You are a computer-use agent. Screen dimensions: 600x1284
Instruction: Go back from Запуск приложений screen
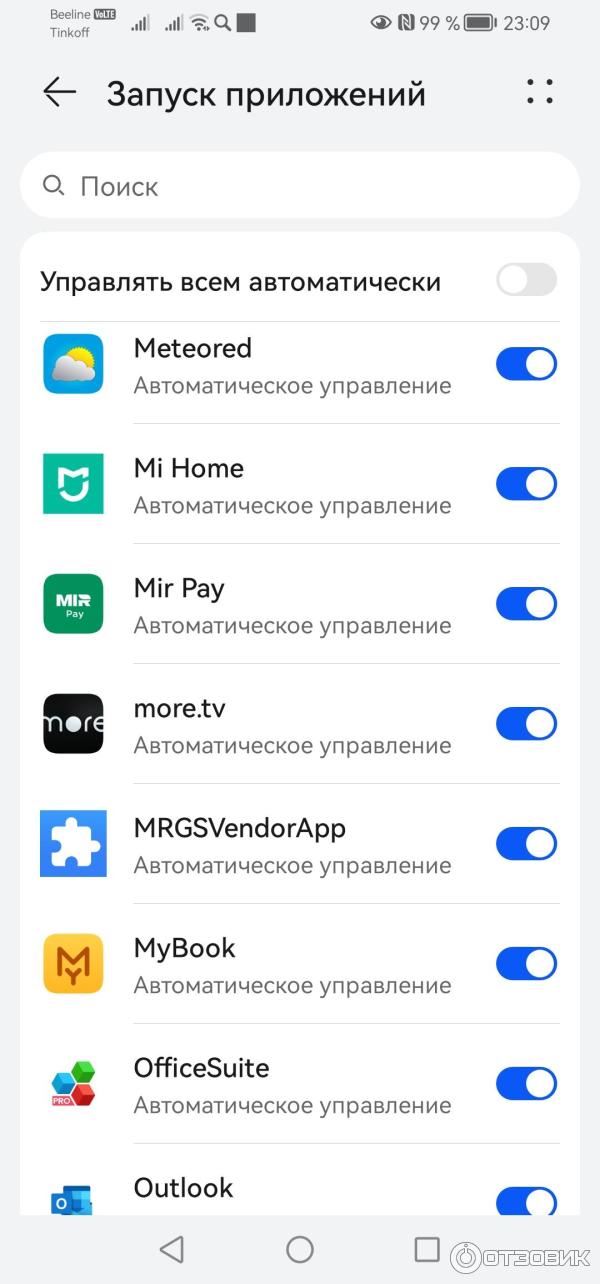(59, 93)
